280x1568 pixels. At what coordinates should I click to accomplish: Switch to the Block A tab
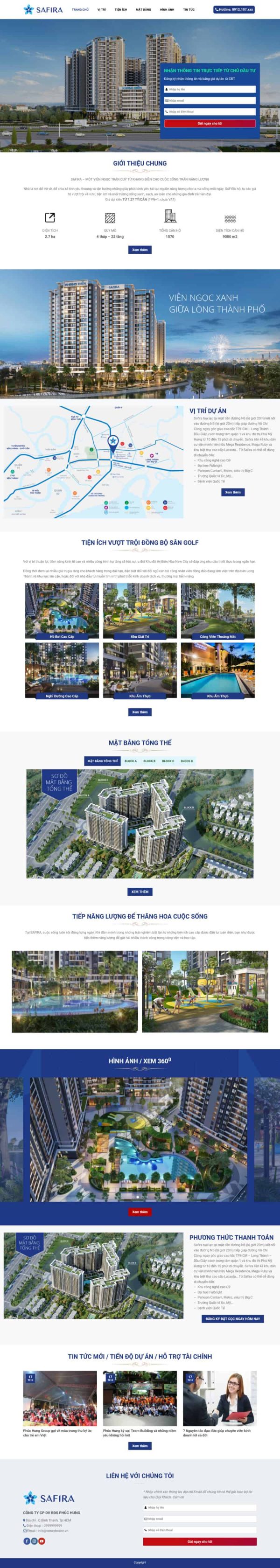[x=131, y=761]
